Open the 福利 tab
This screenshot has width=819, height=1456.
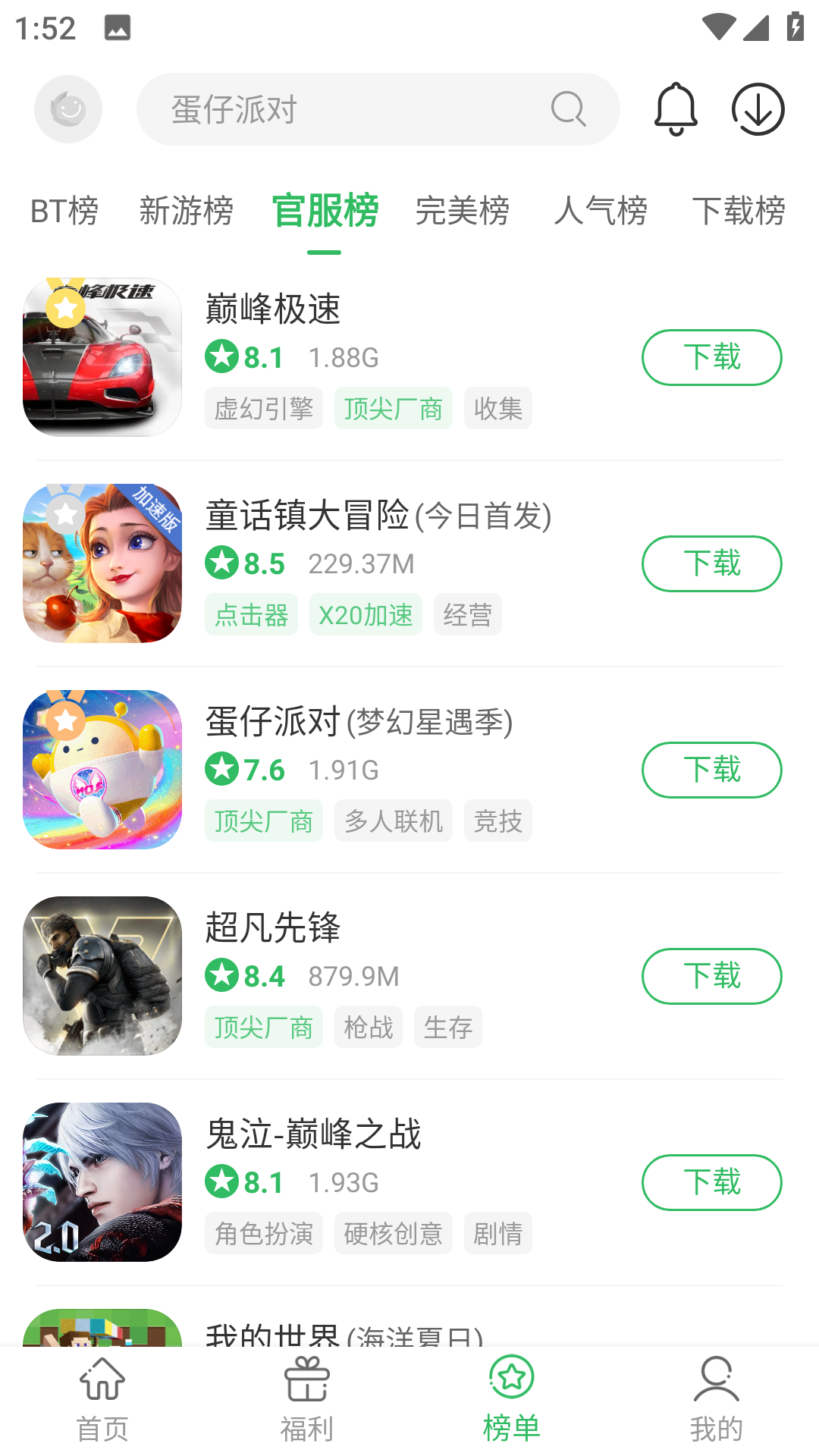307,1400
